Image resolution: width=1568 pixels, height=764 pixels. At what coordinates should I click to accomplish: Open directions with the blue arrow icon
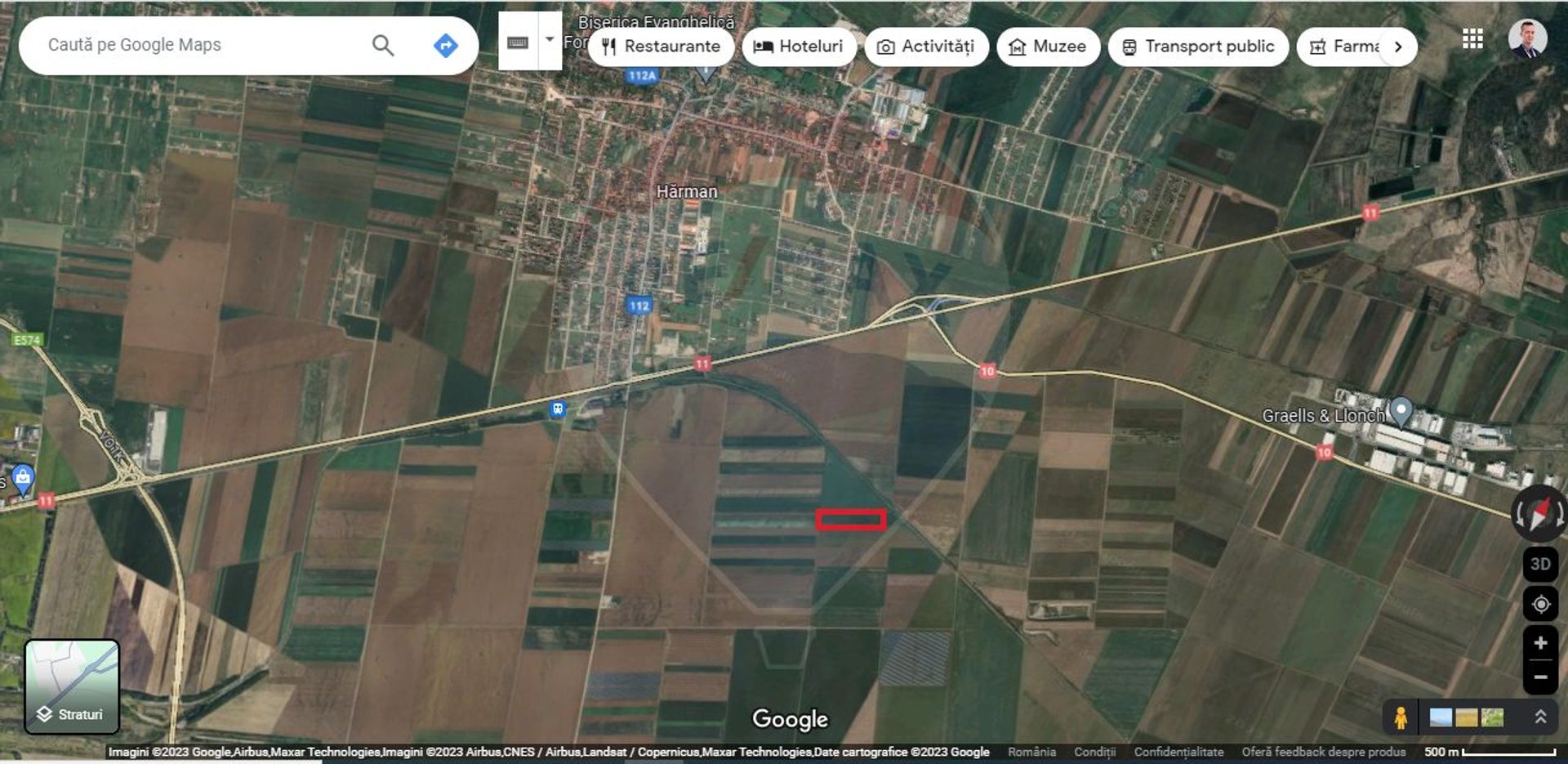click(x=445, y=45)
